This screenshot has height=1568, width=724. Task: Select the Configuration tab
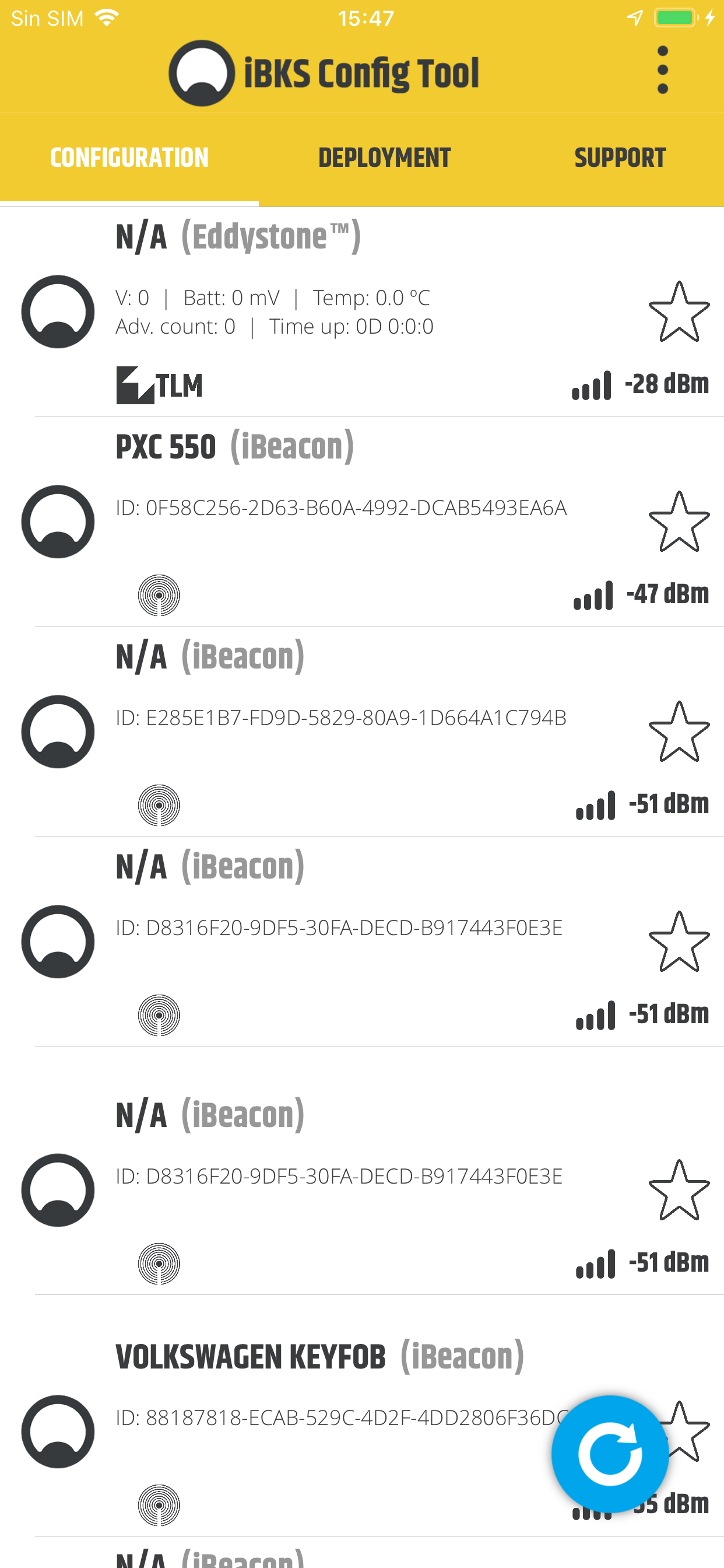[129, 158]
